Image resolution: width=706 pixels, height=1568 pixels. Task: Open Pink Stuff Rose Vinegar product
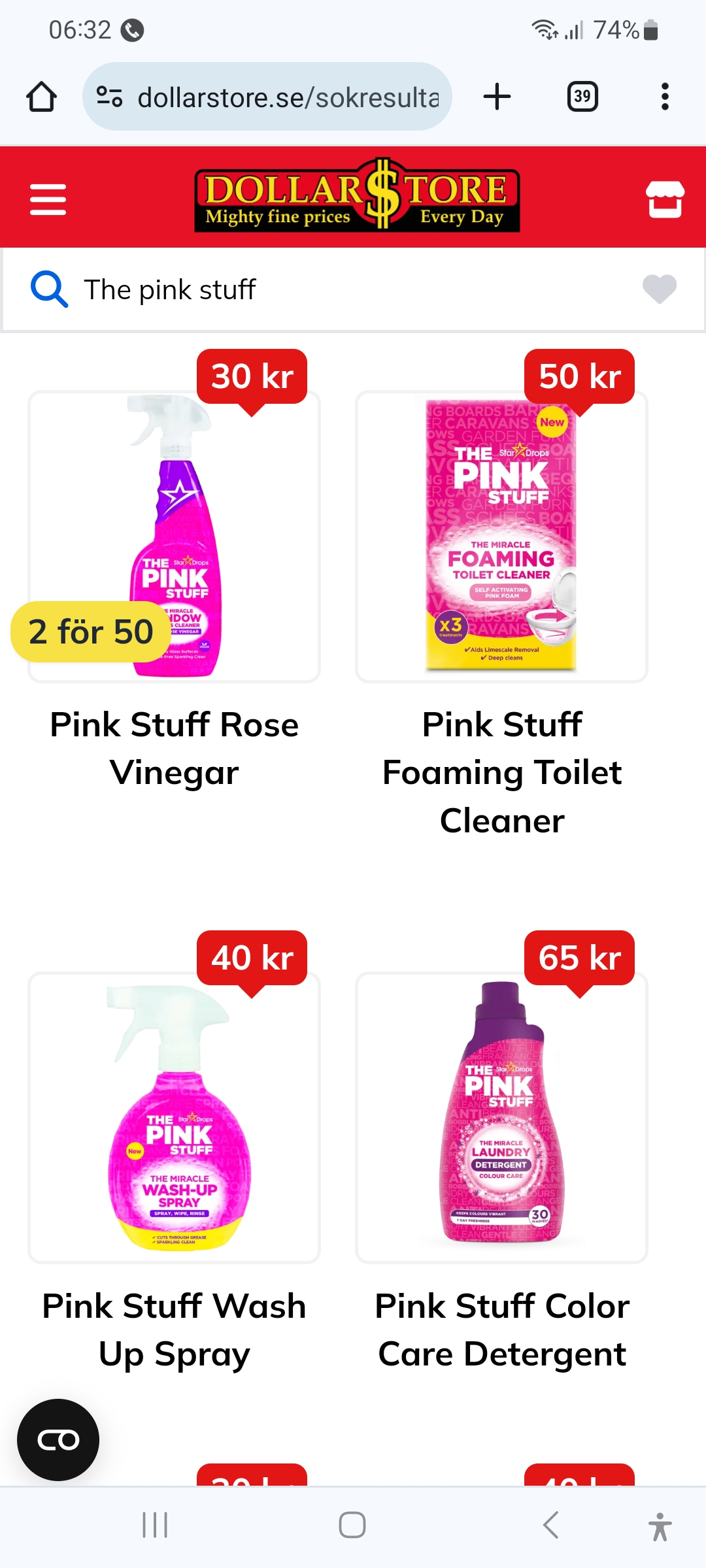point(175,536)
